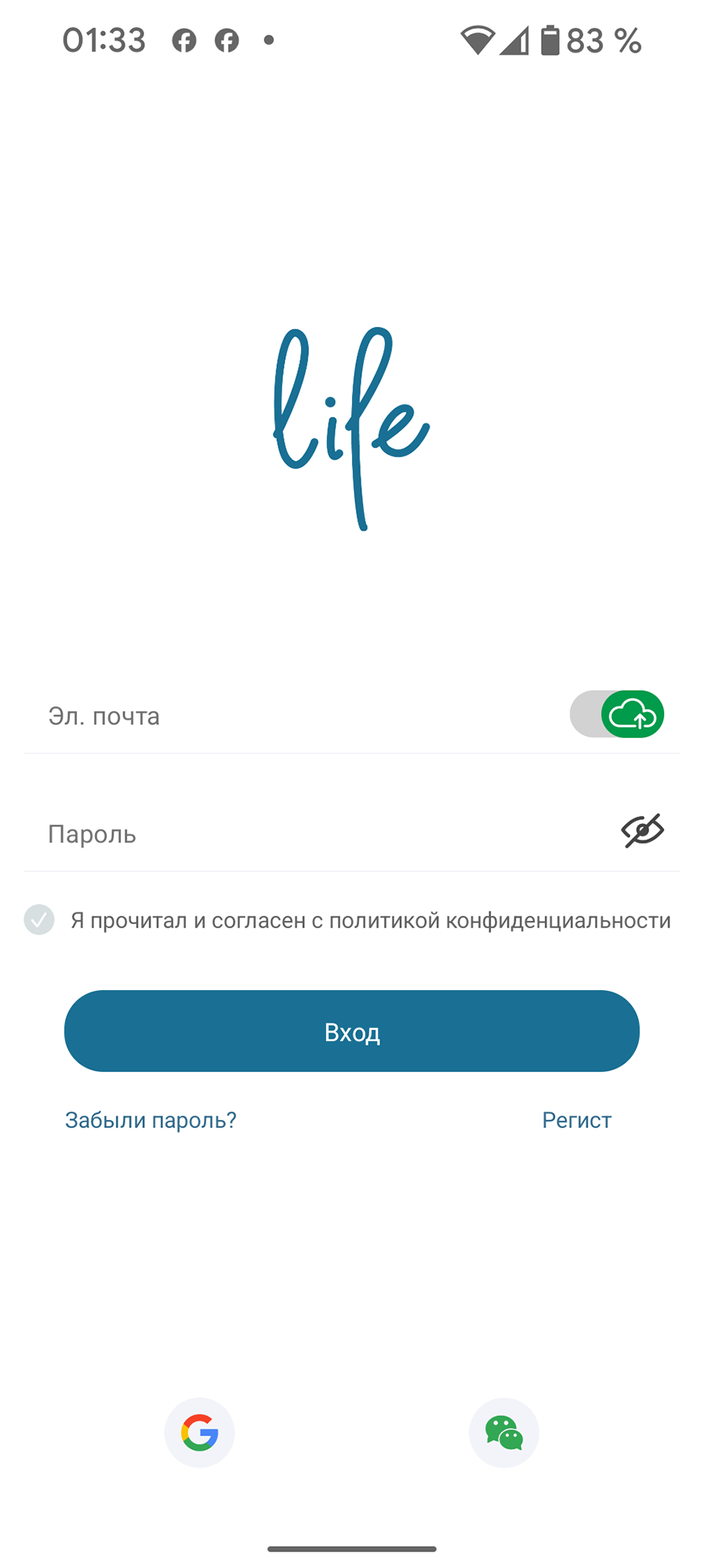The width and height of the screenshot is (704, 1568).
Task: Check the privacy policy agreement checkbox
Action: 39,920
